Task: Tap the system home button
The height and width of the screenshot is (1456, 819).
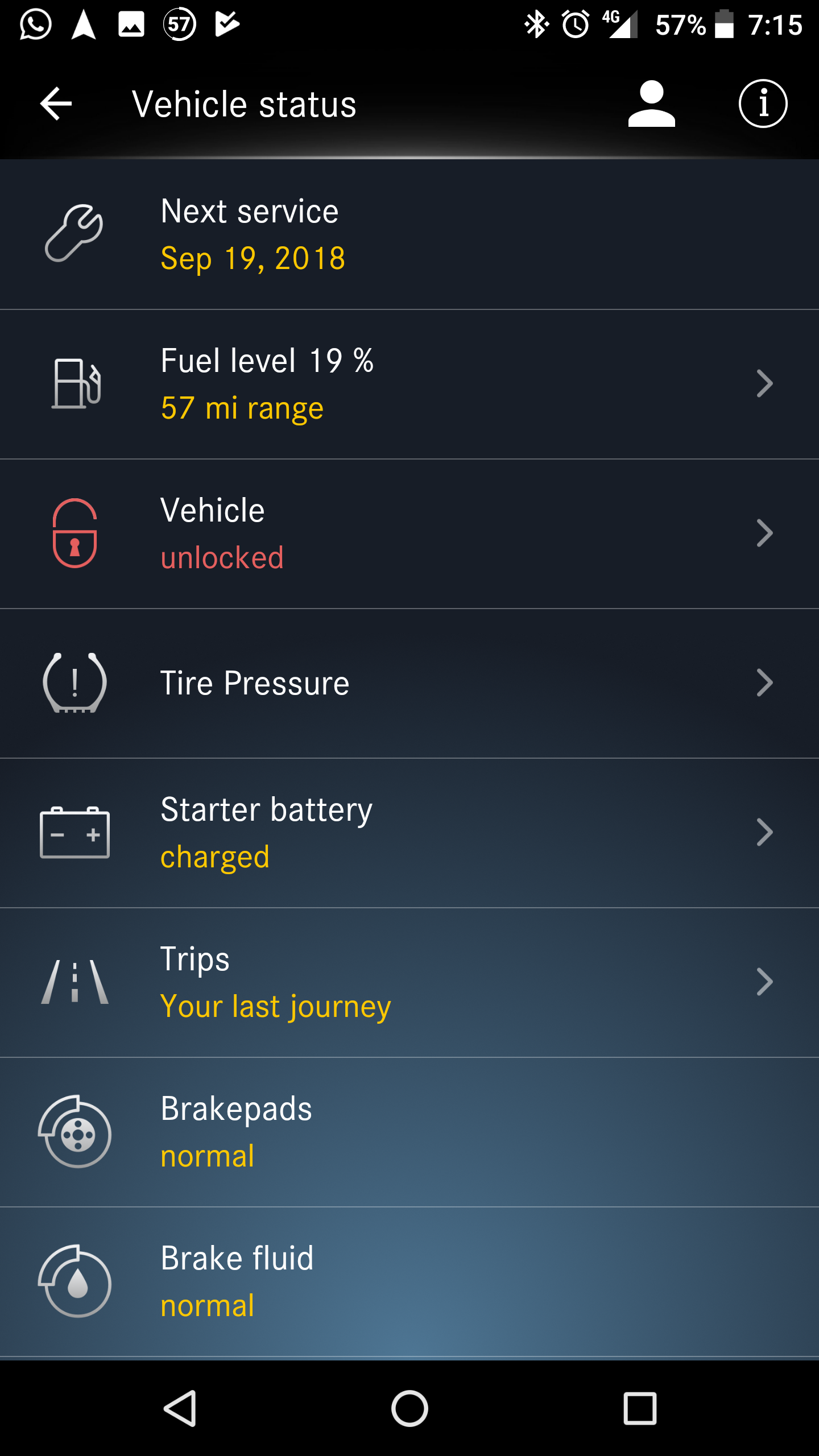Action: [409, 1408]
